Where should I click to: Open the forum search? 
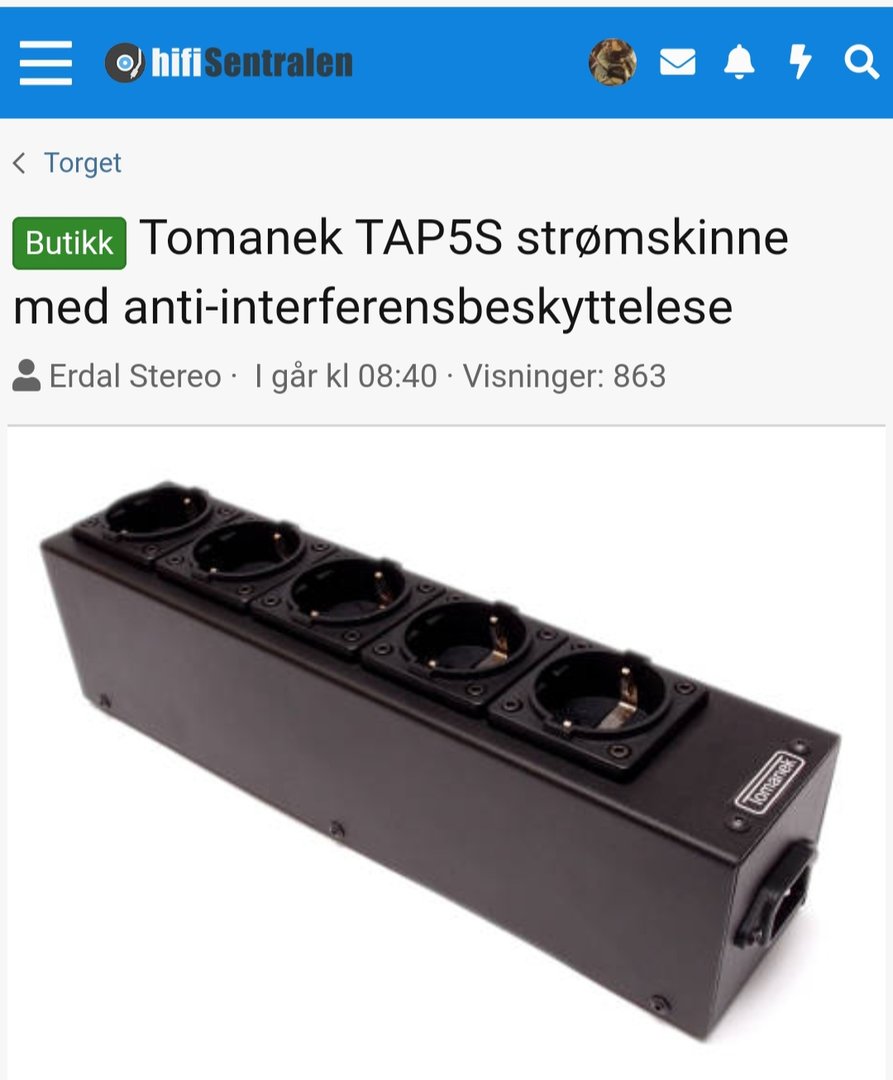pos(861,63)
